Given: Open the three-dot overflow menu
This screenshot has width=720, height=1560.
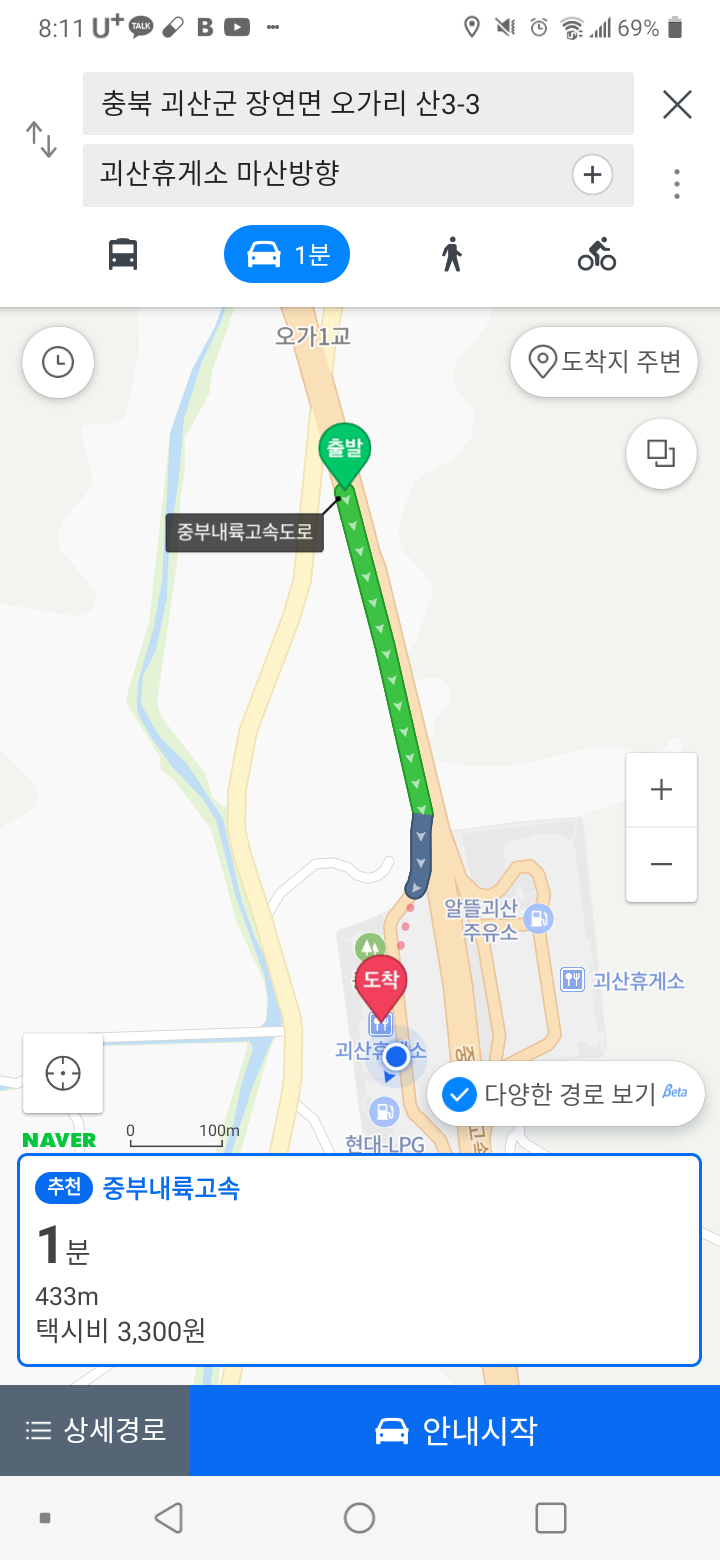Looking at the screenshot, I should [677, 183].
